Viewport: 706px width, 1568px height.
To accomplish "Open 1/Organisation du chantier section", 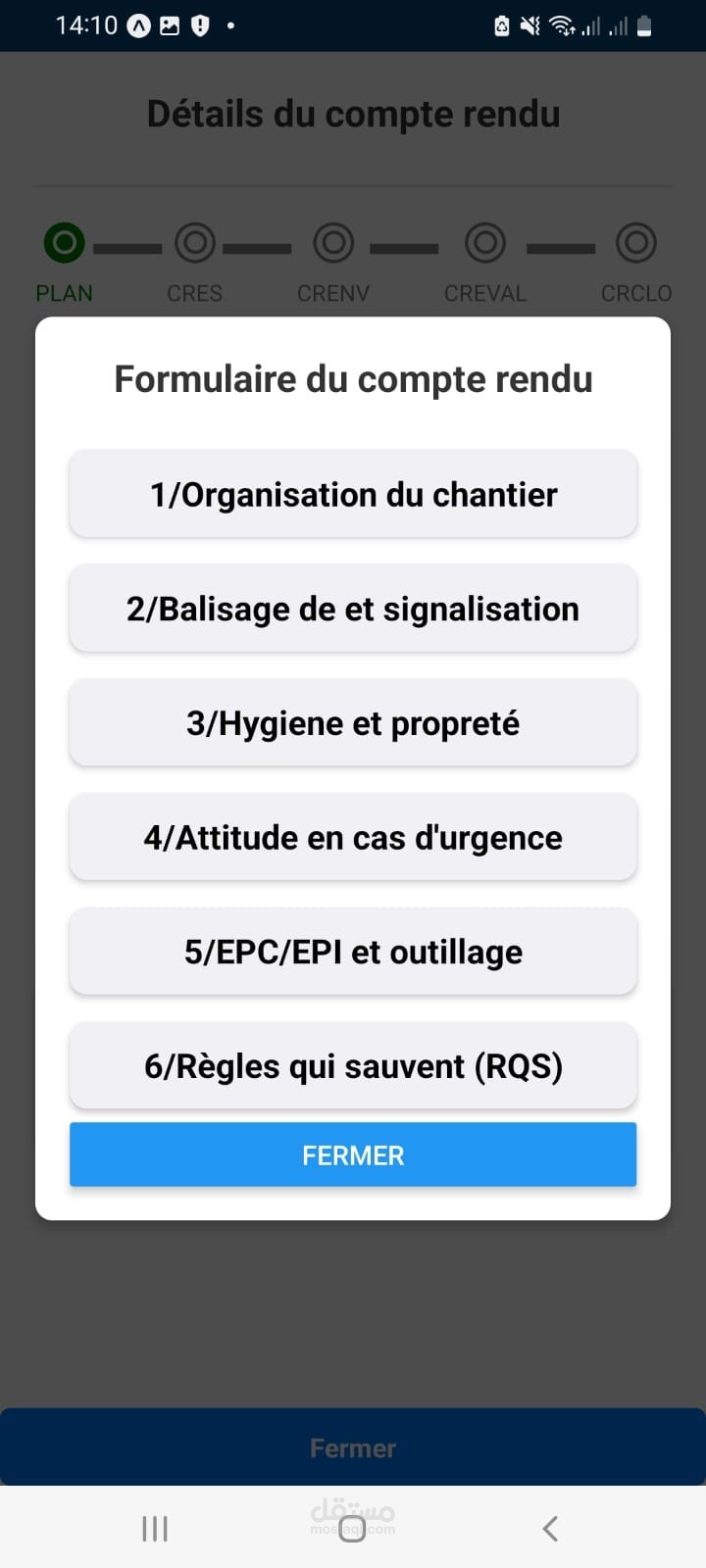I will point(353,494).
